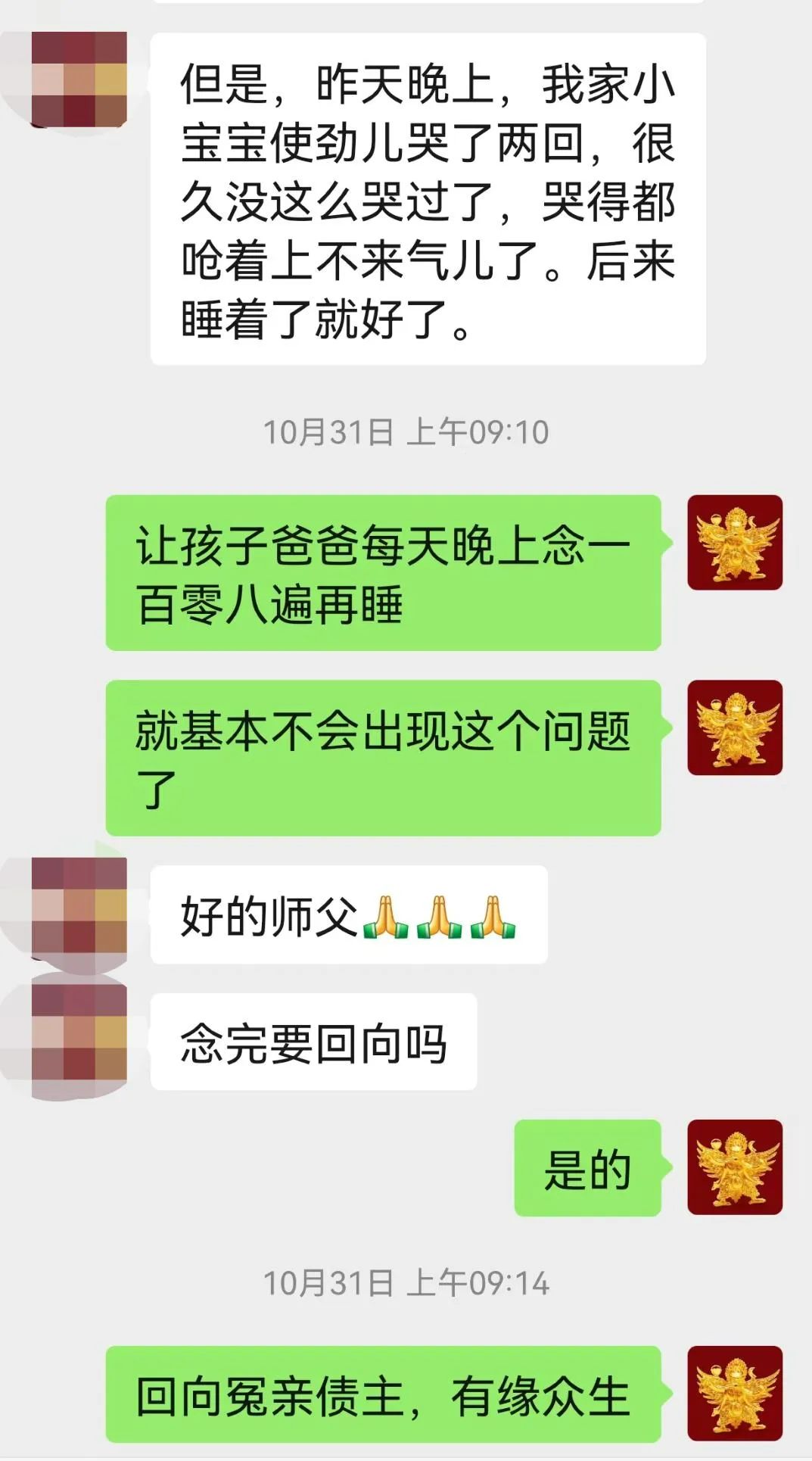
Task: View profile of sender of "但是，昨天晚上" message
Action: [x=79, y=79]
